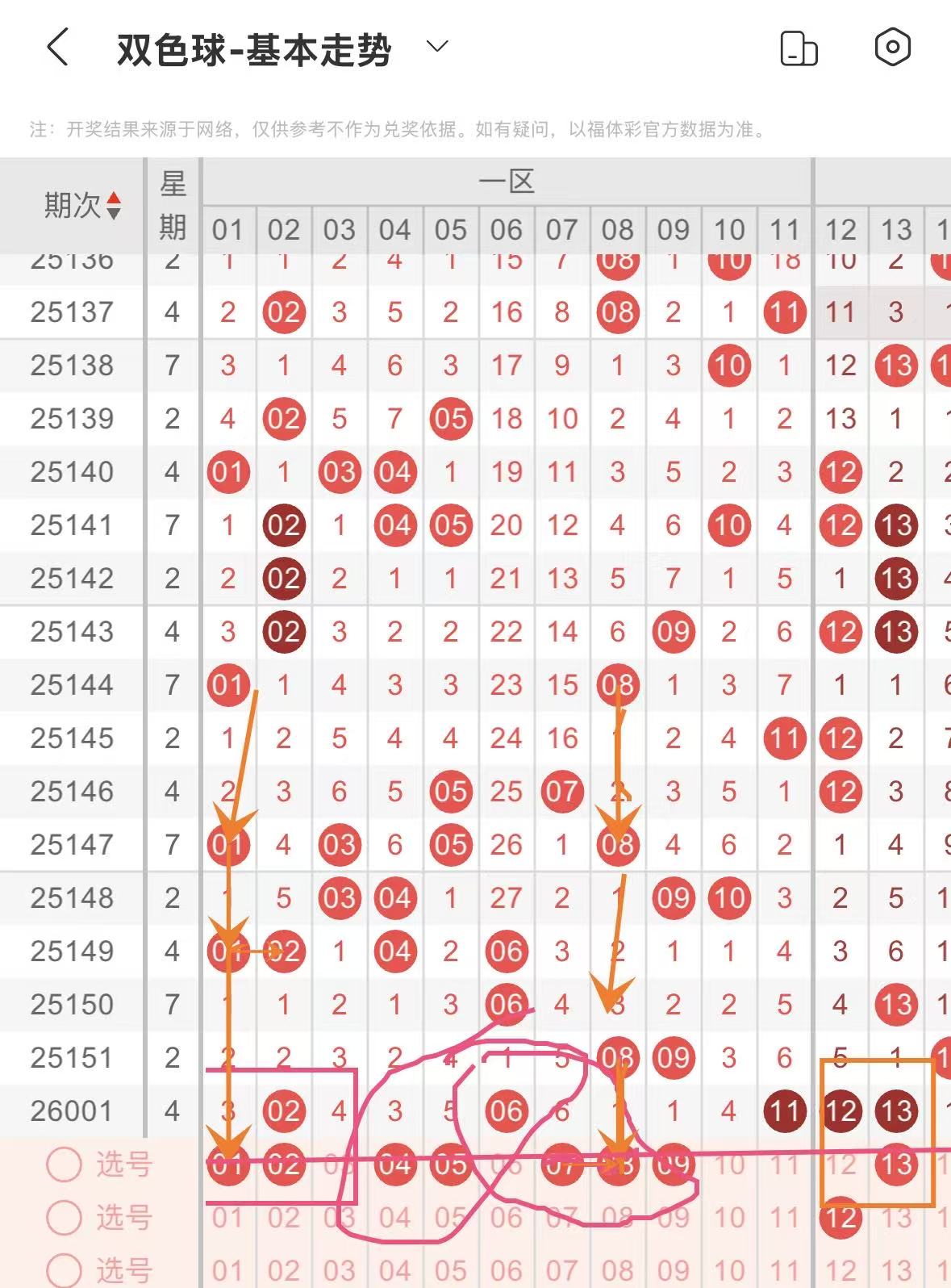Pick number 04 in the second 选号 row
951x1288 pixels.
[x=394, y=1218]
